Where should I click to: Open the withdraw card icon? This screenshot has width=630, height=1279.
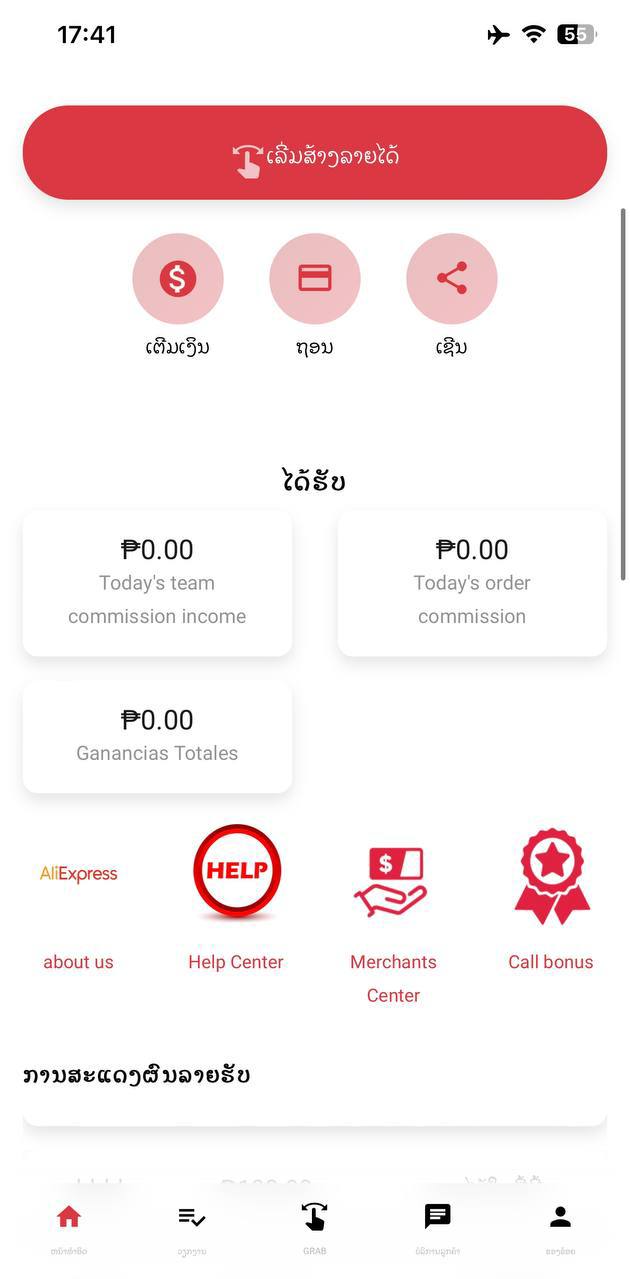point(315,279)
